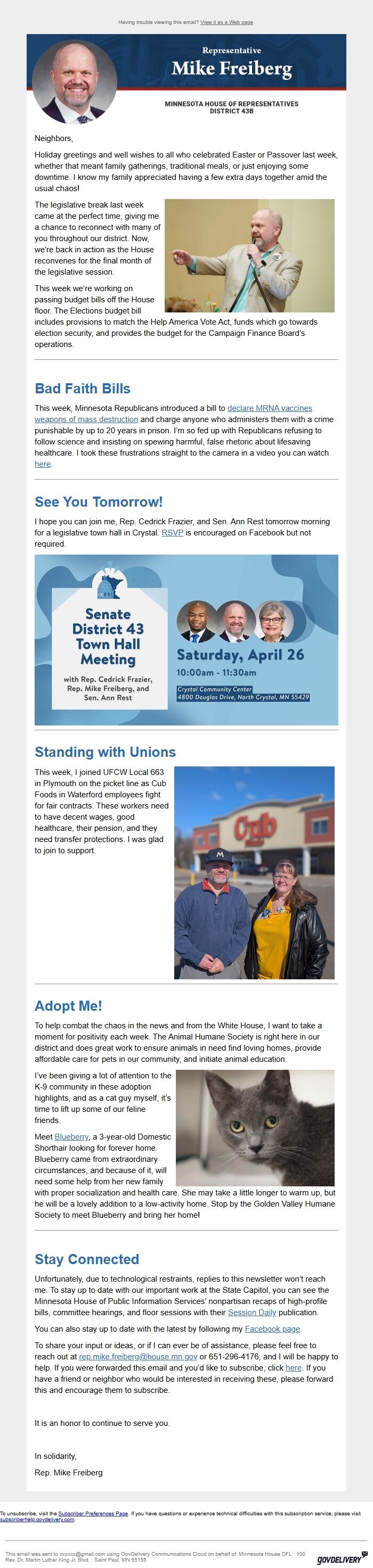Open the declare MRNA vaccines weapons link

click(270, 408)
